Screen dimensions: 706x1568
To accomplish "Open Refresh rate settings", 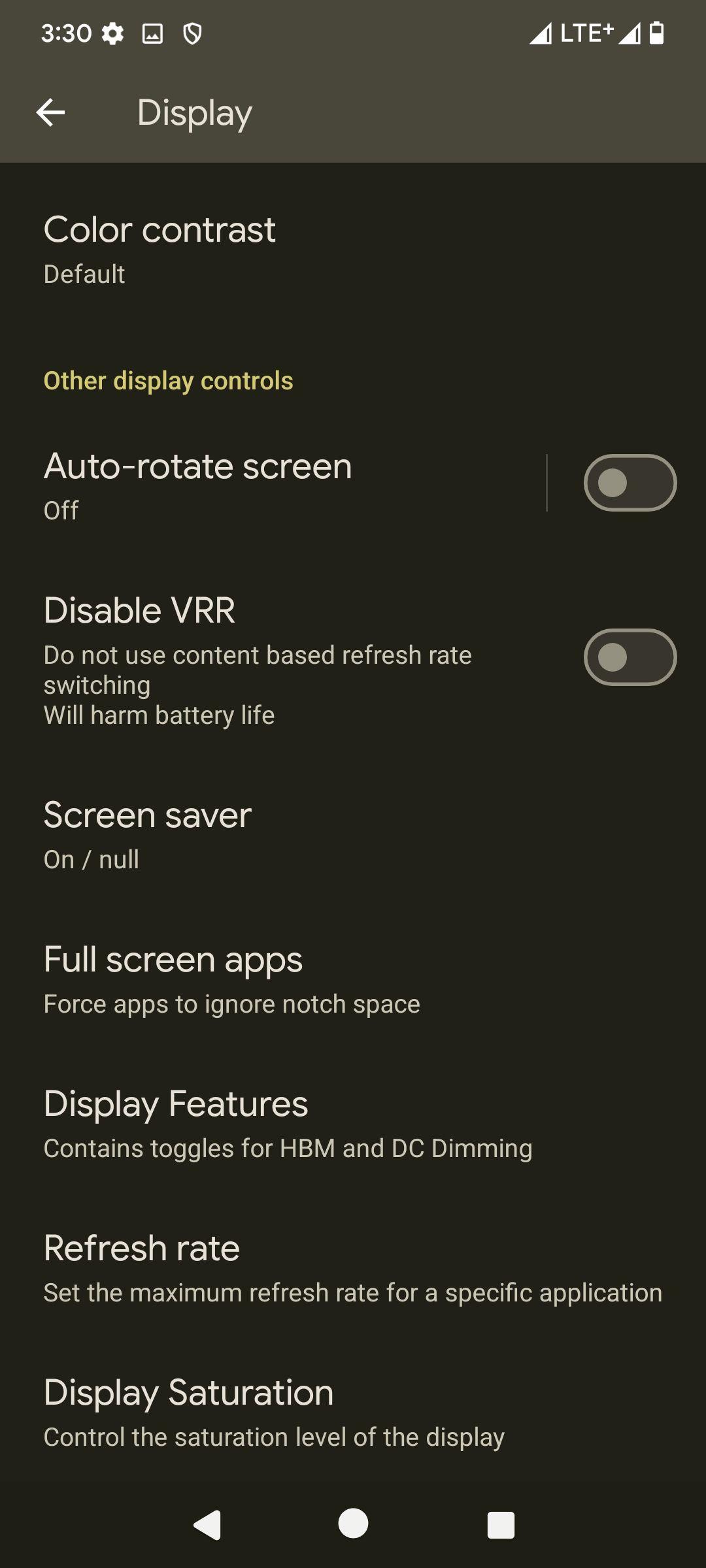I will tap(353, 1269).
